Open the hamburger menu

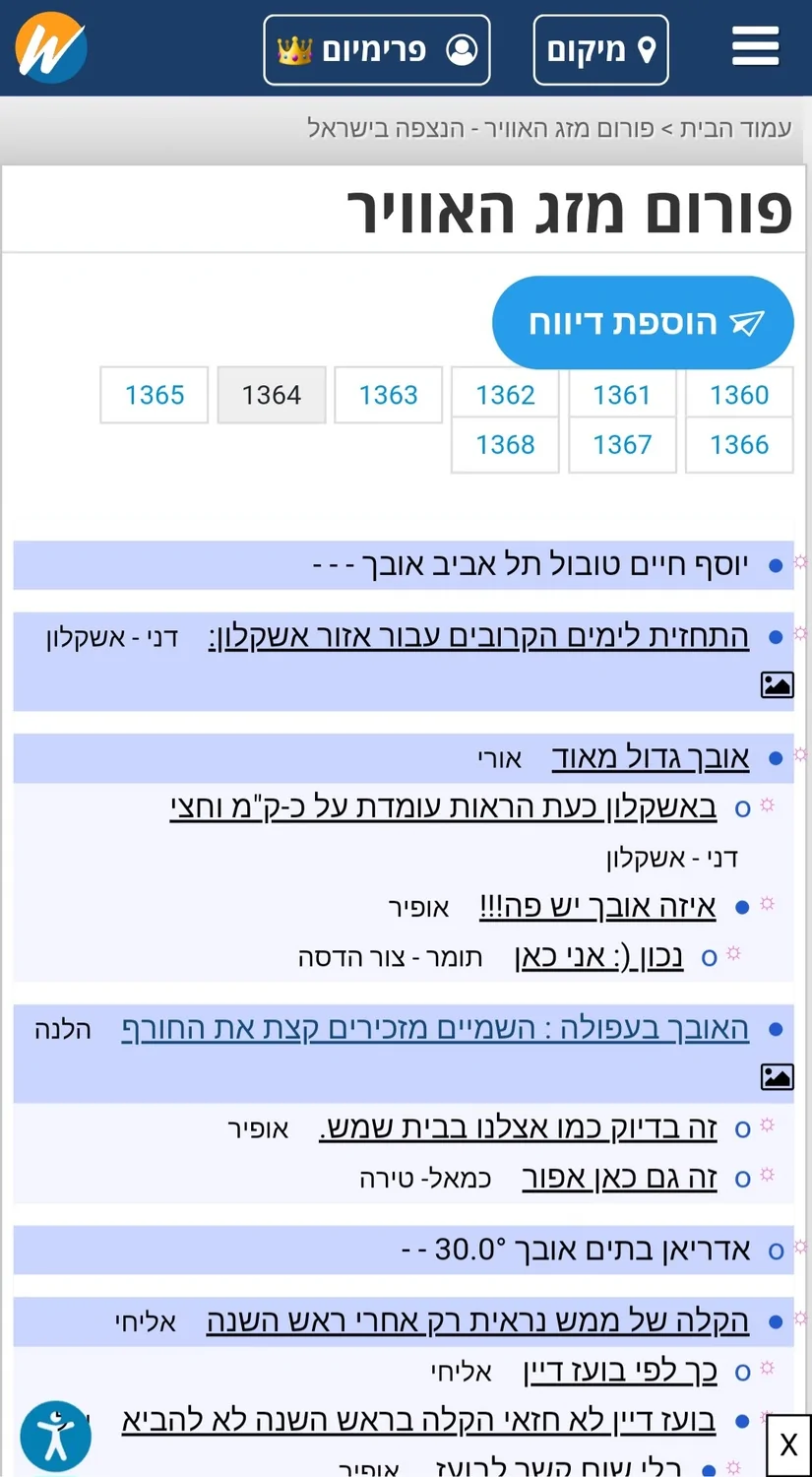pyautogui.click(x=755, y=47)
